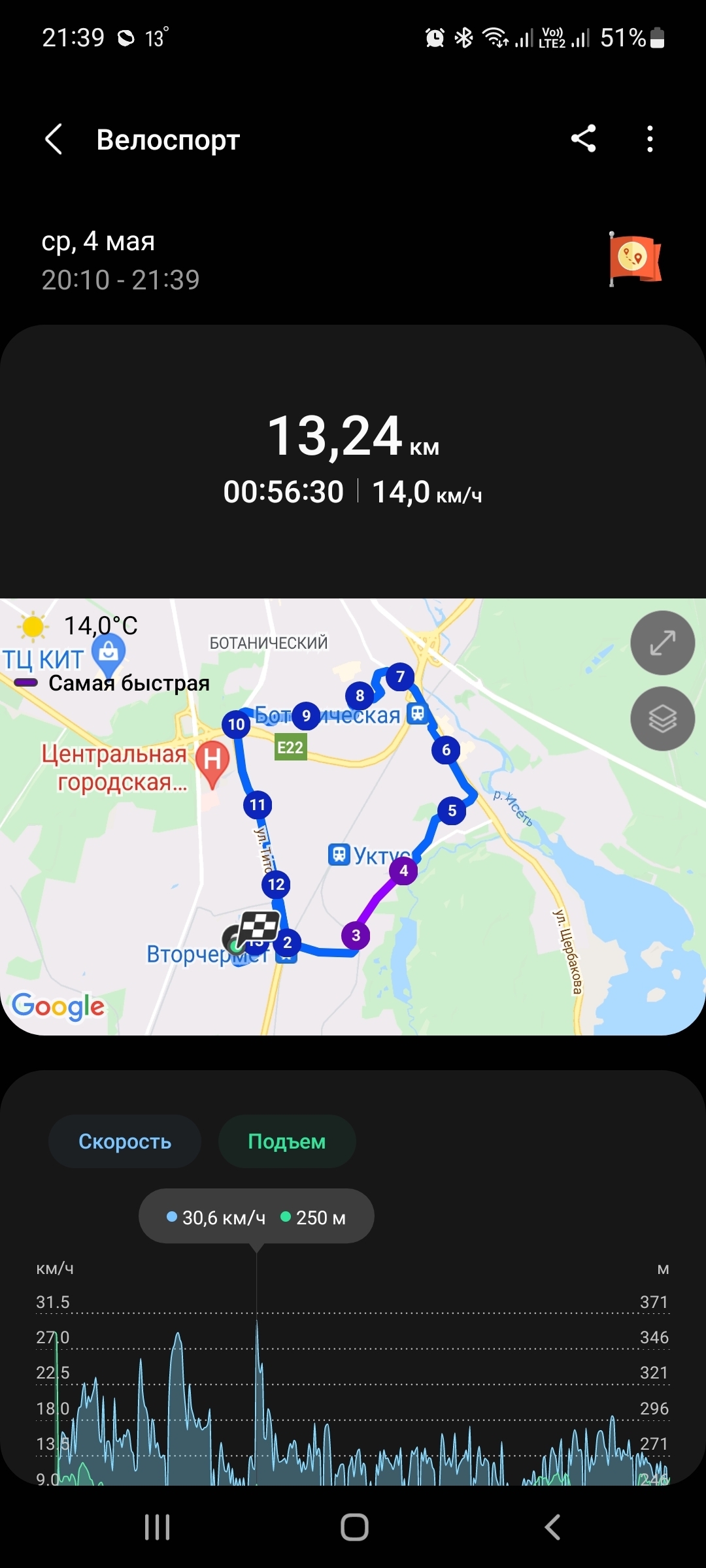Go back from the Велоспорт screen

tap(54, 139)
